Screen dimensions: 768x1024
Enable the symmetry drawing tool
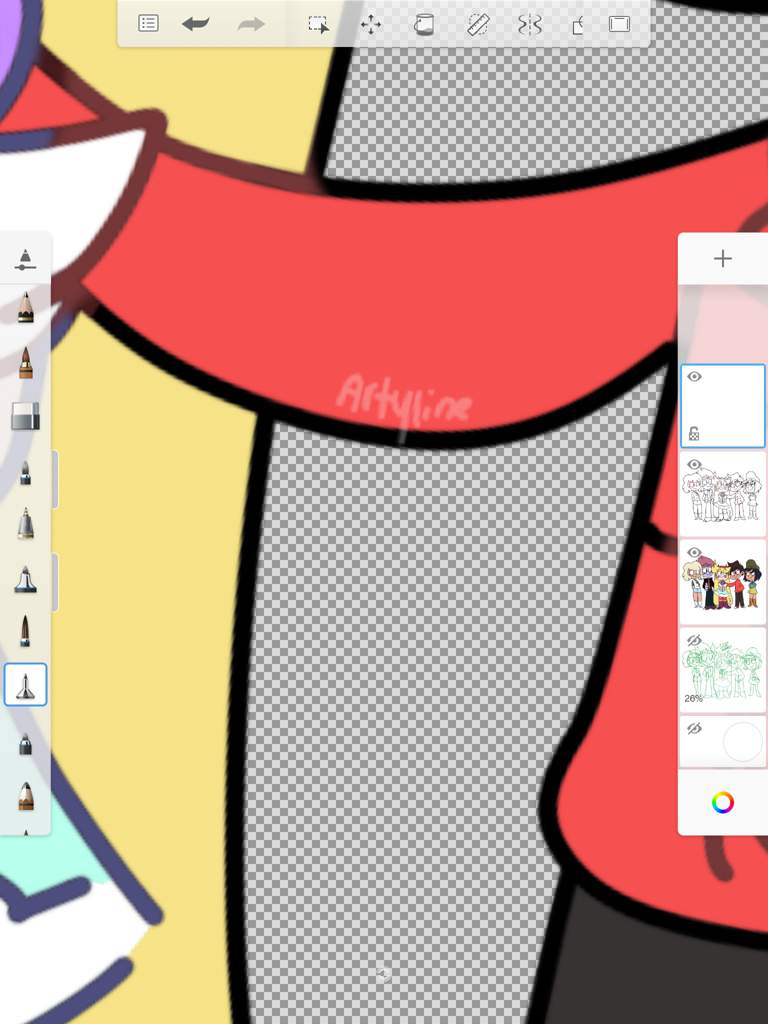529,24
